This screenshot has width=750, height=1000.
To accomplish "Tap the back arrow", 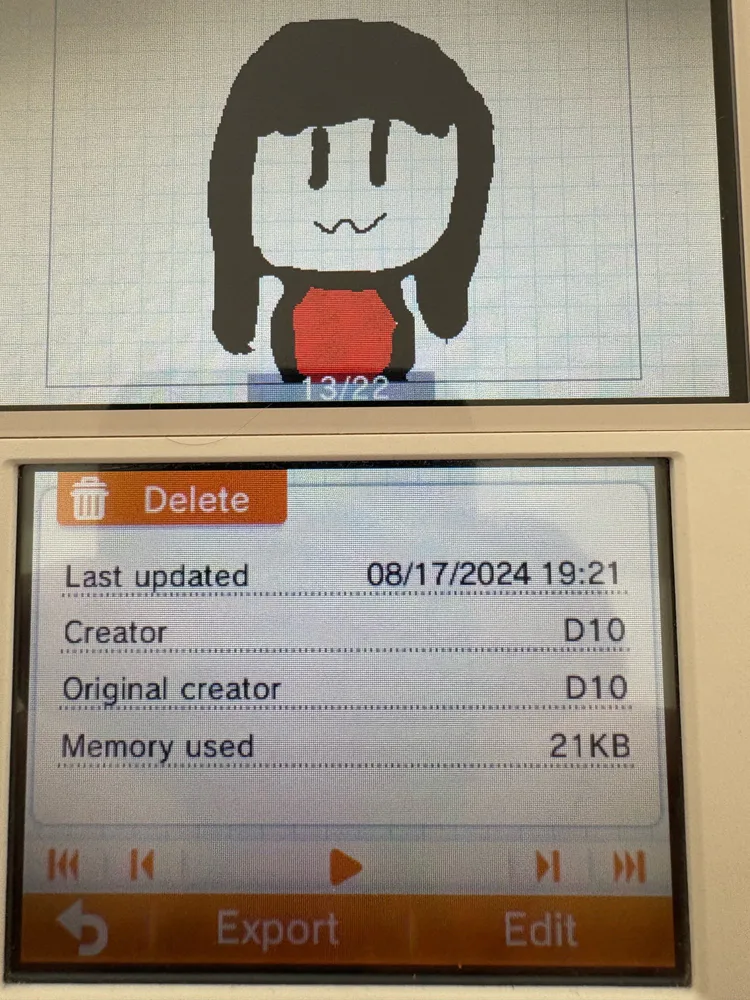I will point(84,929).
